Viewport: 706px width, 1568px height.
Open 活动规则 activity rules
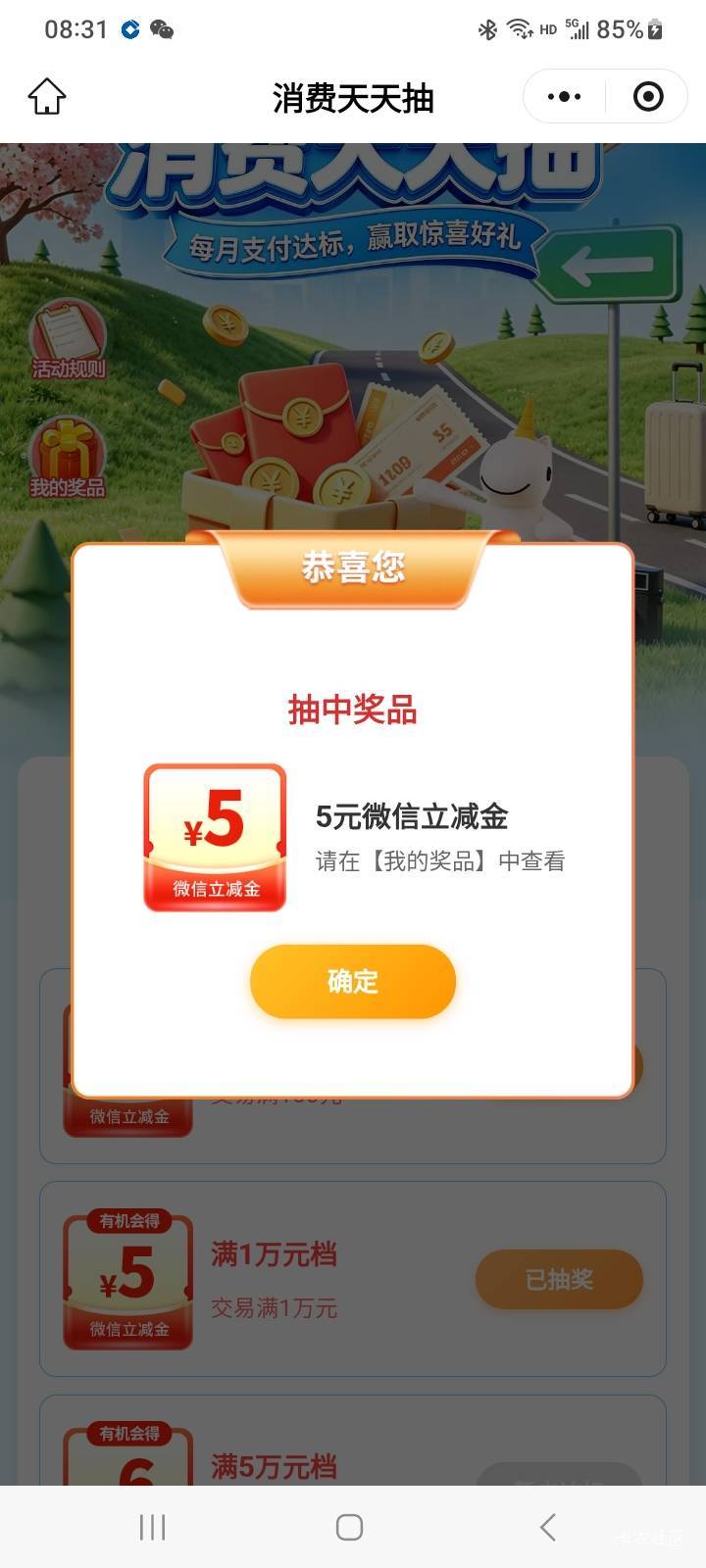(68, 340)
